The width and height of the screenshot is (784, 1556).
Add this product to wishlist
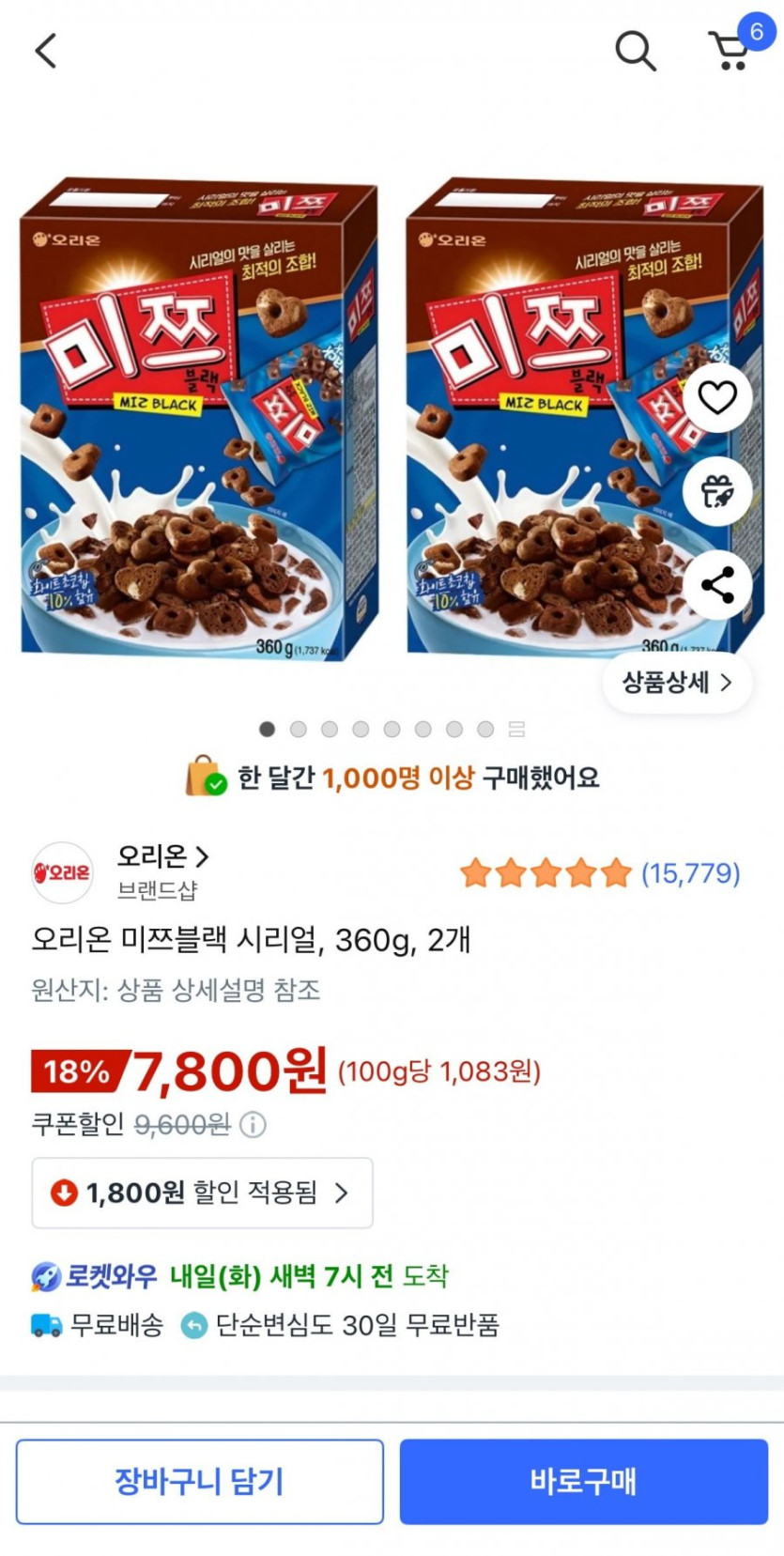(x=717, y=398)
